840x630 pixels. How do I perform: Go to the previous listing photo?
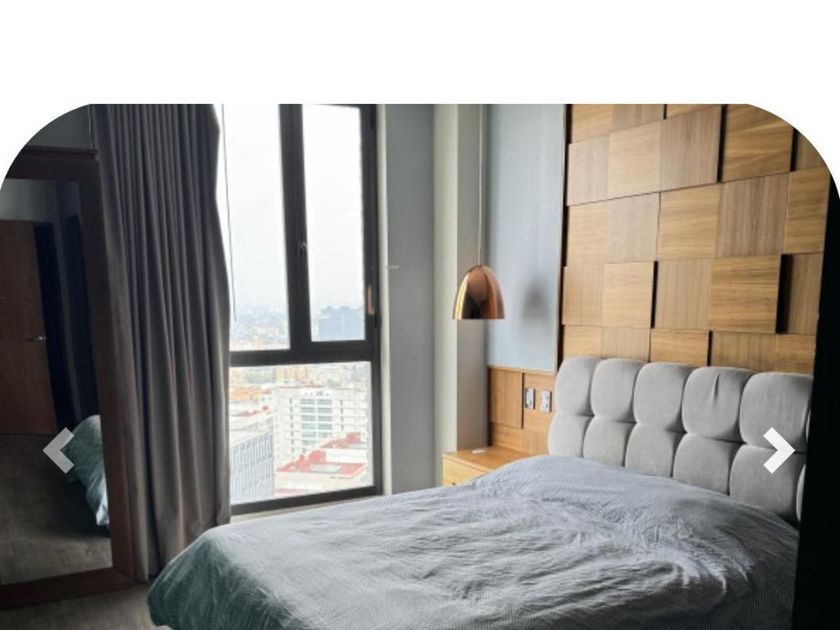59,450
